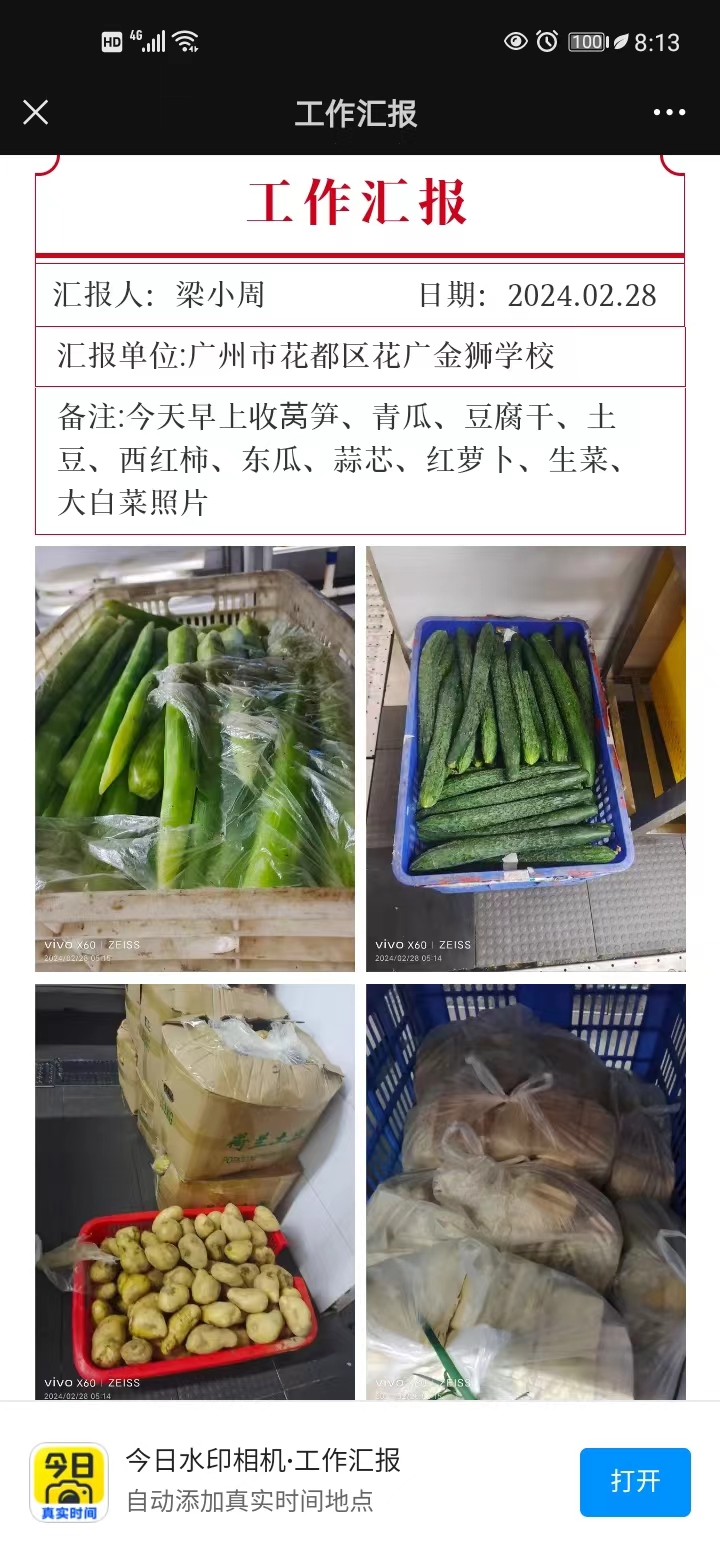Open the three-dot overflow menu
The height and width of the screenshot is (1560, 720).
pyautogui.click(x=669, y=112)
